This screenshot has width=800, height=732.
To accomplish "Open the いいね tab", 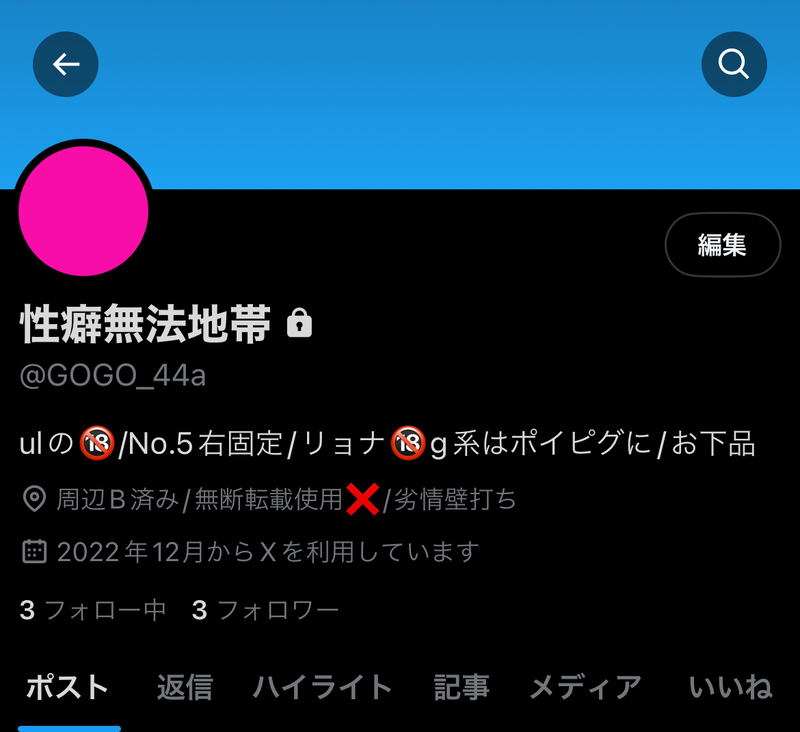I will (x=731, y=688).
